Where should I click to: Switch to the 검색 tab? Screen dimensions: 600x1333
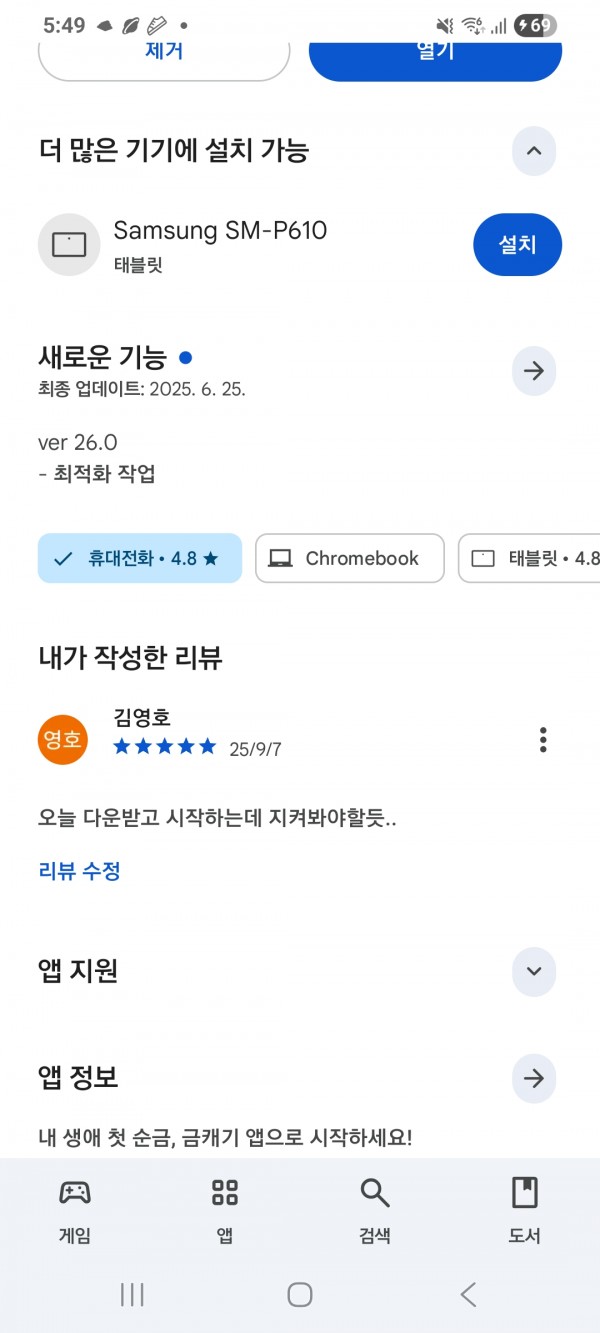point(375,1210)
